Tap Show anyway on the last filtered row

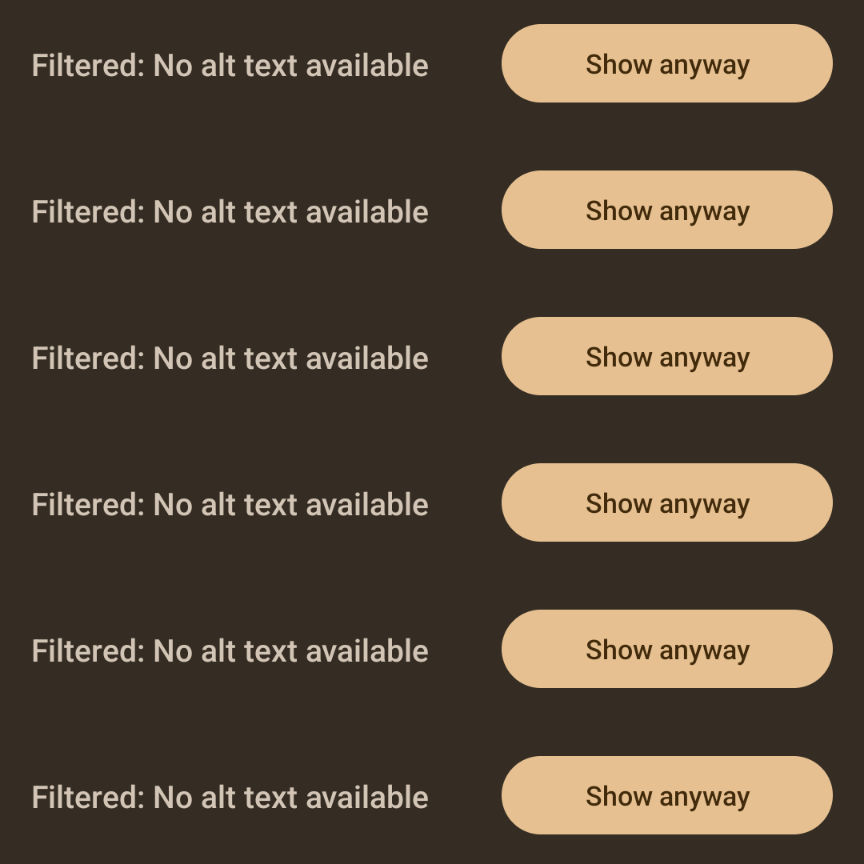tap(667, 796)
